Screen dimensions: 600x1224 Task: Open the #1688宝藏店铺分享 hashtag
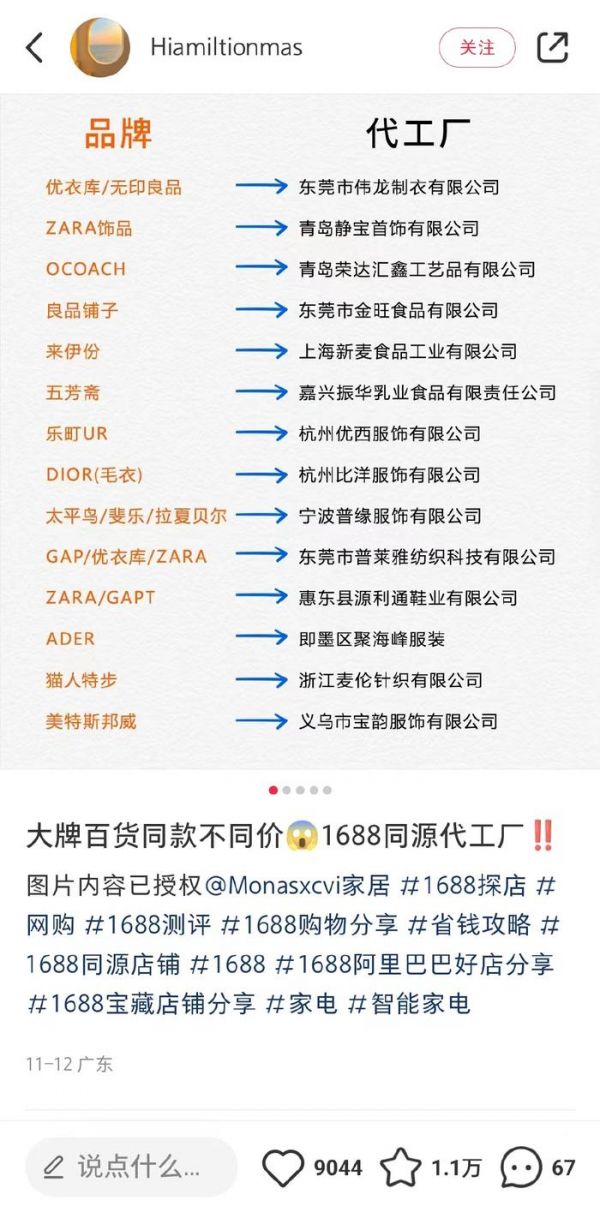pyautogui.click(x=141, y=1003)
